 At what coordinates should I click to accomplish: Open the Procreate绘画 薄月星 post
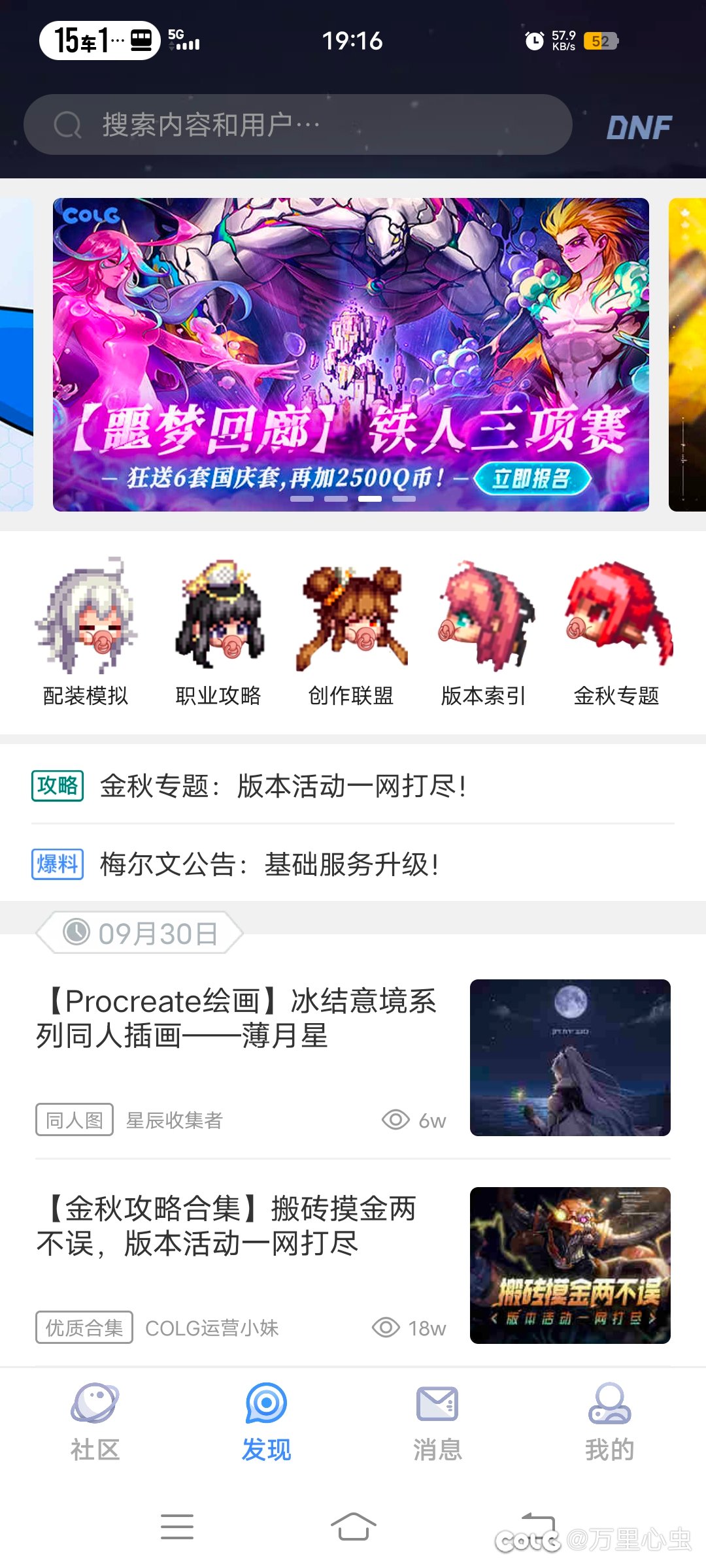(x=353, y=1056)
